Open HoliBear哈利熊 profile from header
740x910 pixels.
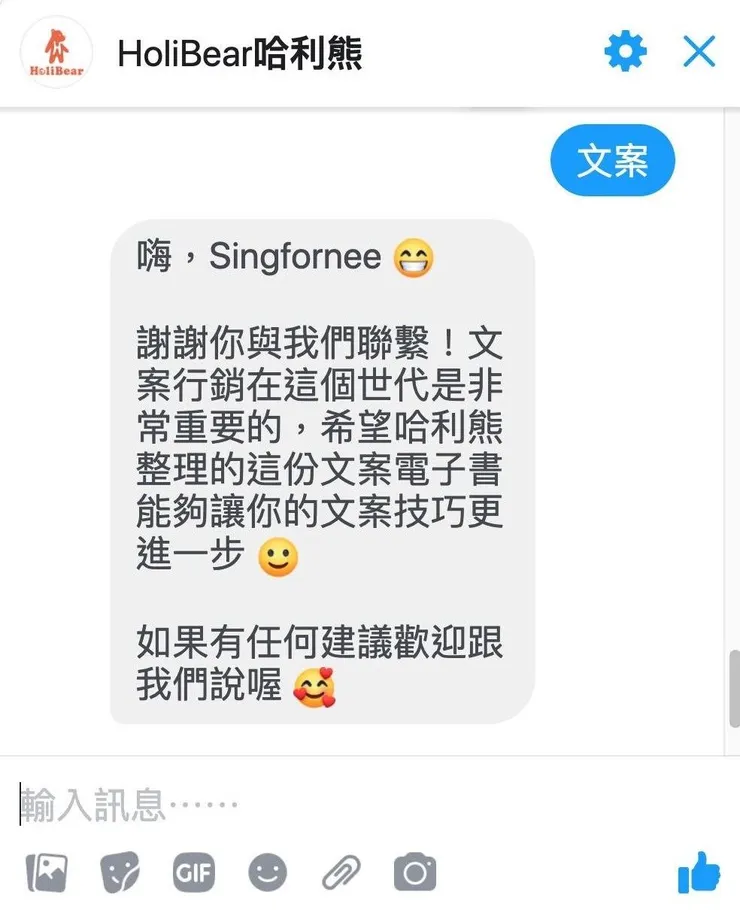coord(239,52)
